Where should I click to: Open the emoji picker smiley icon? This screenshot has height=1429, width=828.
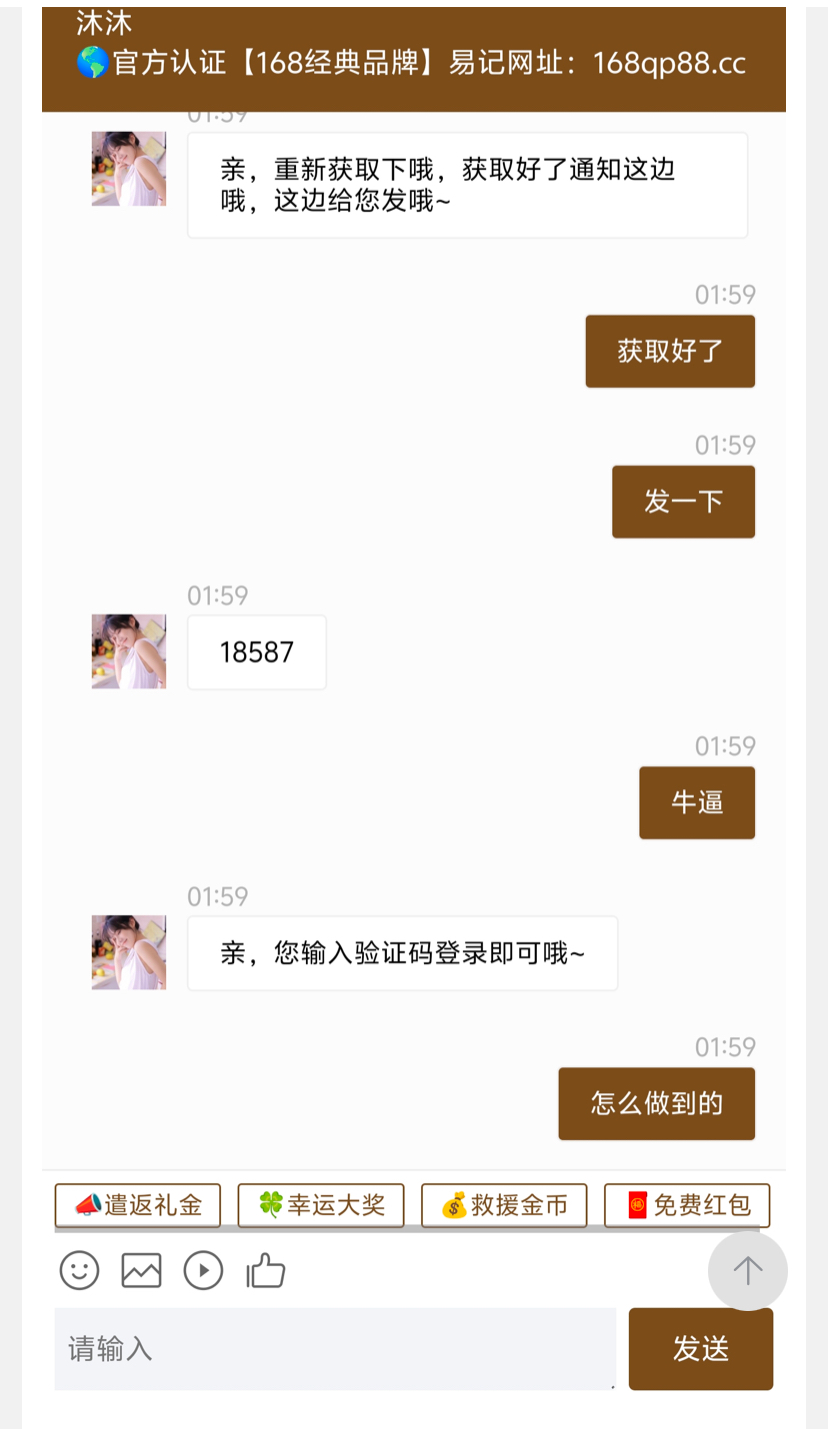point(79,1271)
